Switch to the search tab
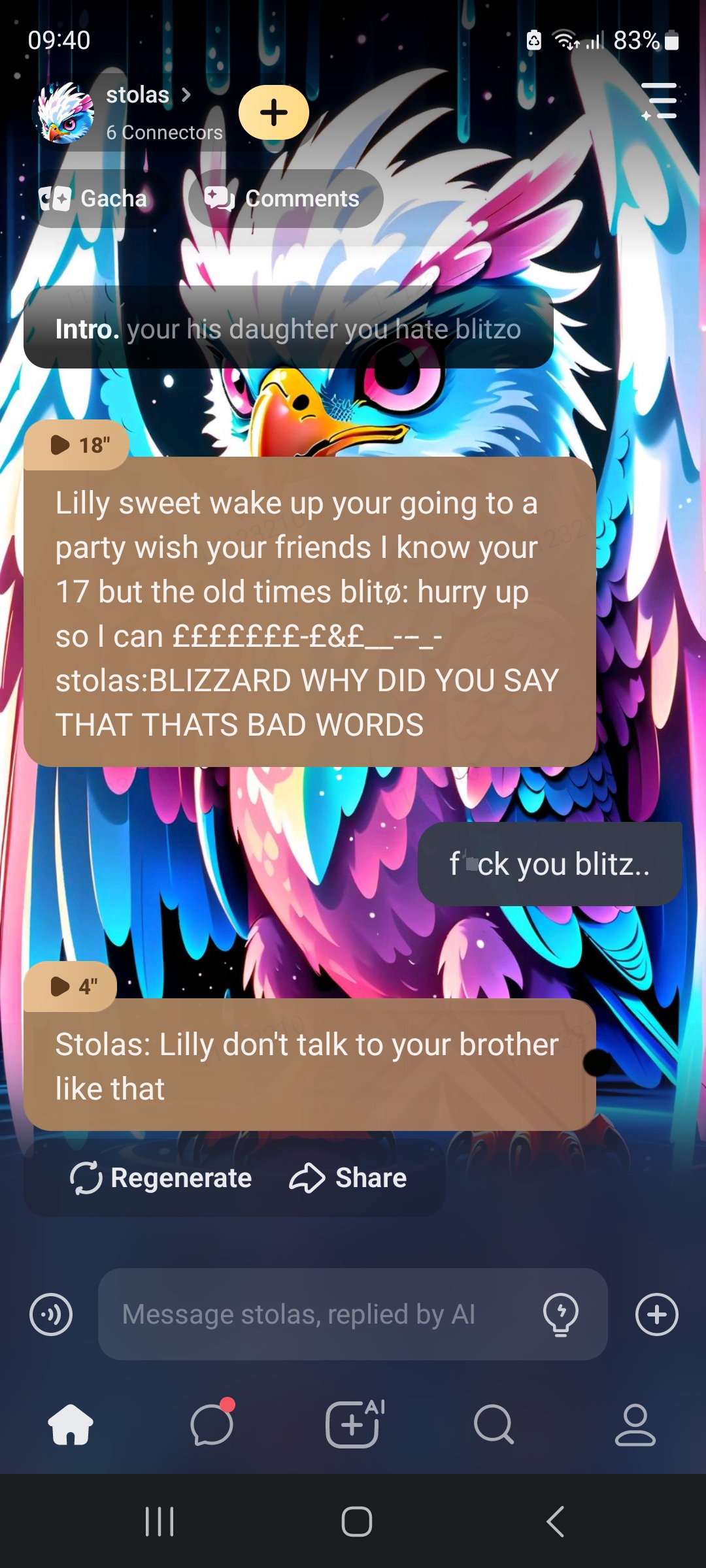 494,1425
